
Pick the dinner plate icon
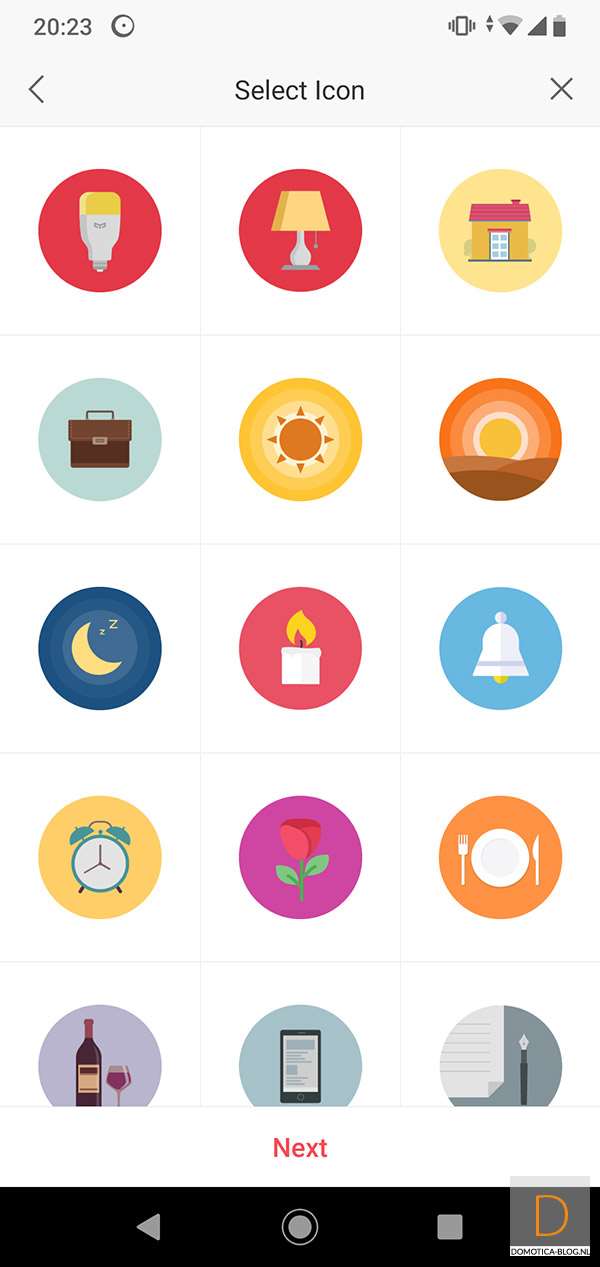click(x=500, y=857)
